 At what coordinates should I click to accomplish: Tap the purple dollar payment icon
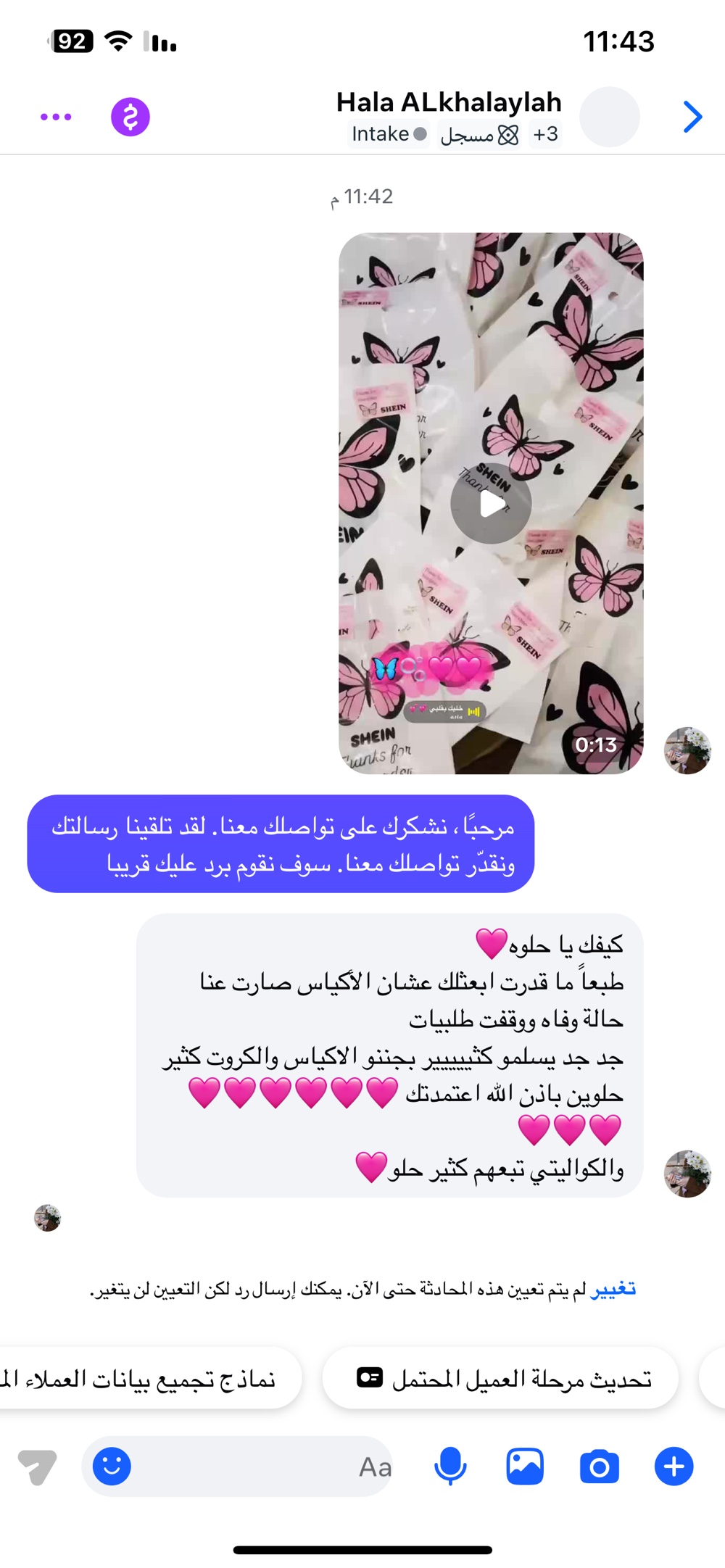[130, 117]
